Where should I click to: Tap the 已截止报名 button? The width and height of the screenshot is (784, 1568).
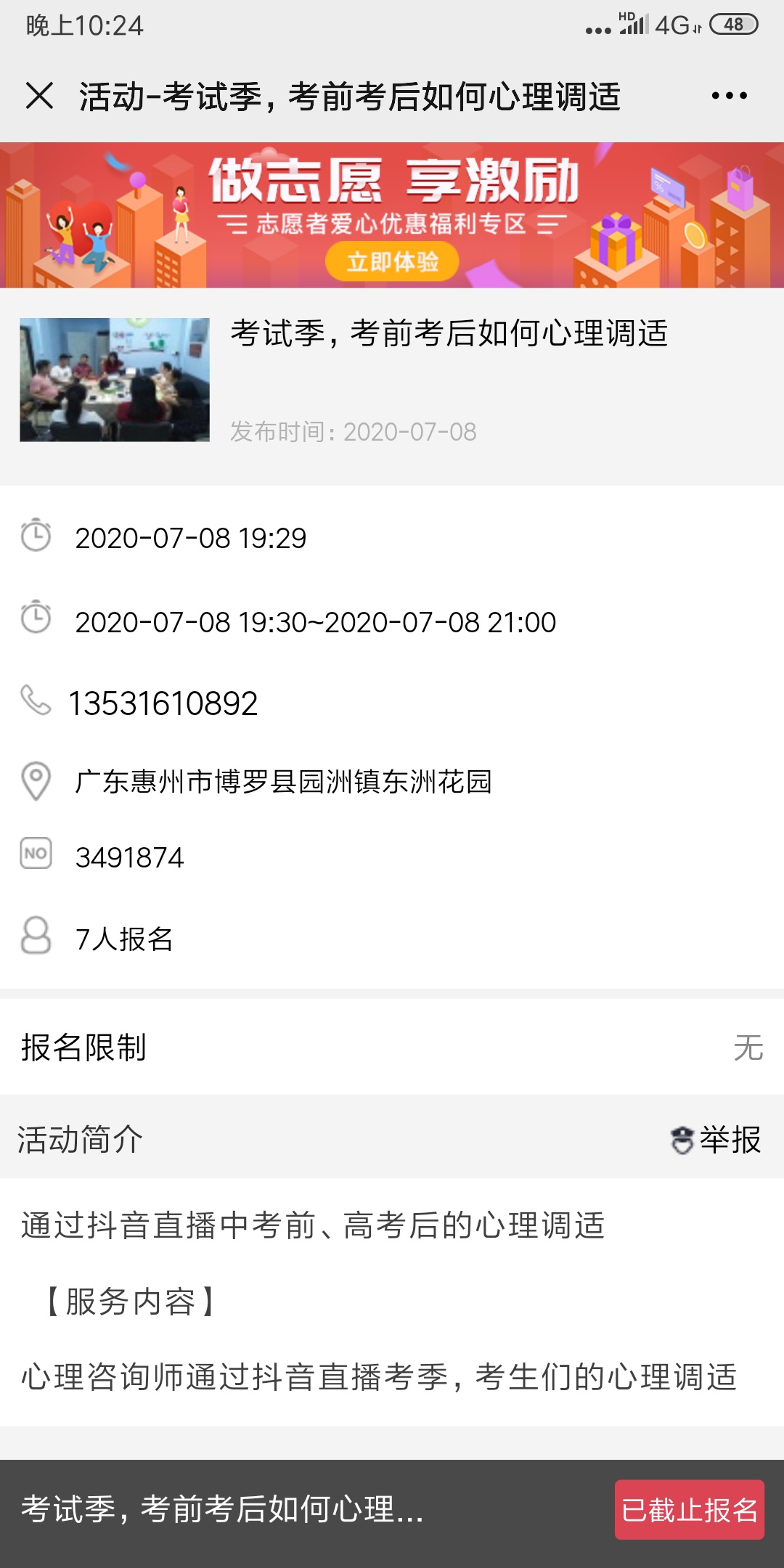click(689, 1510)
